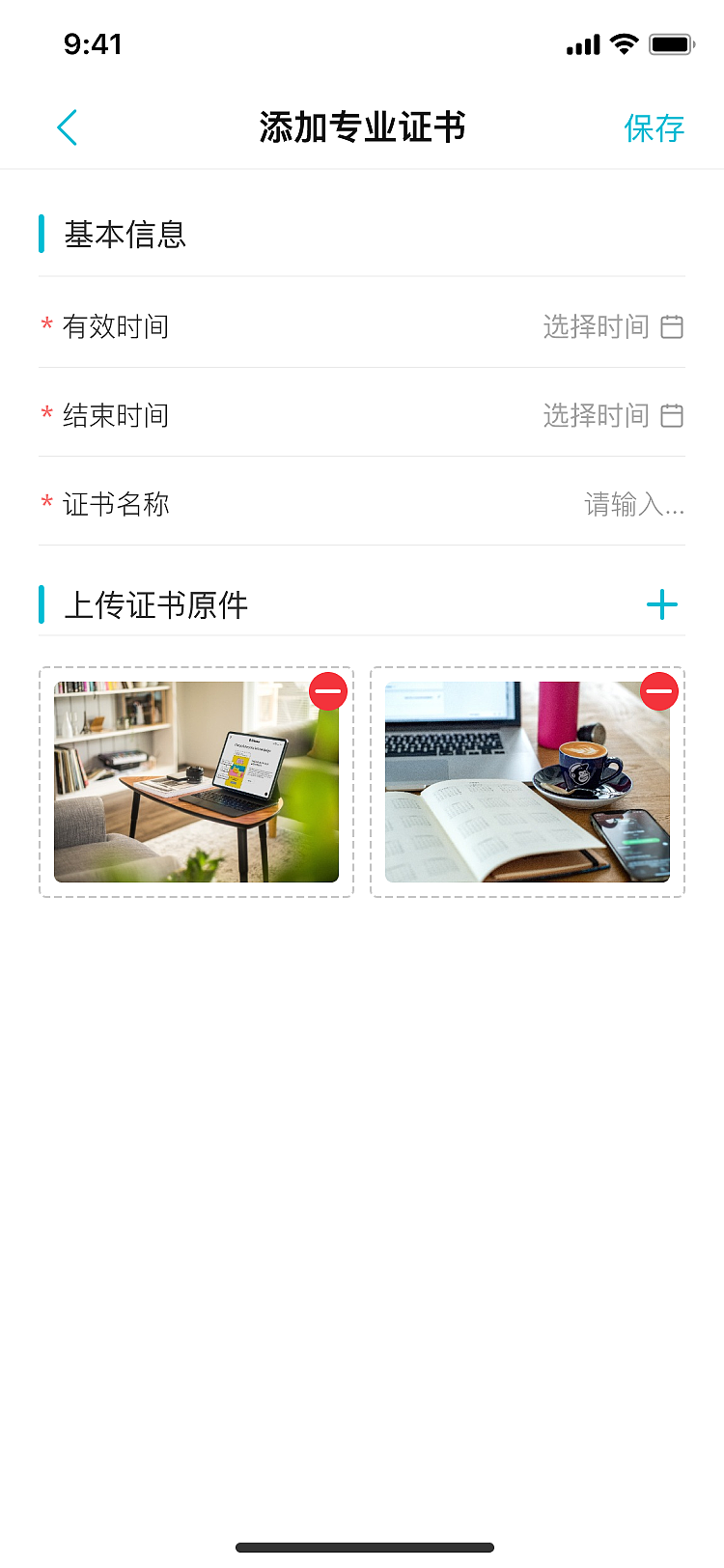Screen dimensions: 724x1568
Task: Open the 选择时间 picker for 结束时间
Action: pyautogui.click(x=598, y=415)
